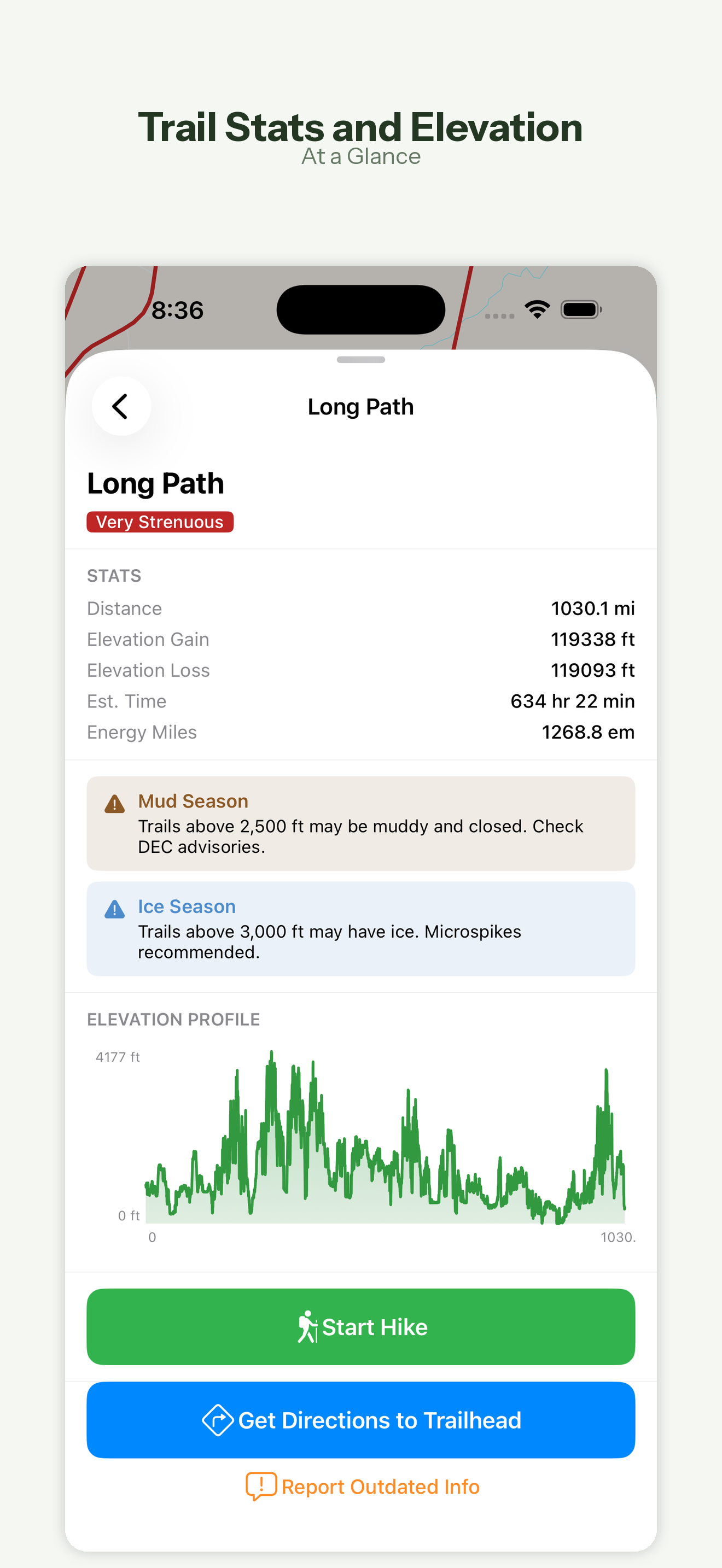Open the ELEVATION PROFILE section label
This screenshot has width=722, height=1568.
tap(173, 1019)
